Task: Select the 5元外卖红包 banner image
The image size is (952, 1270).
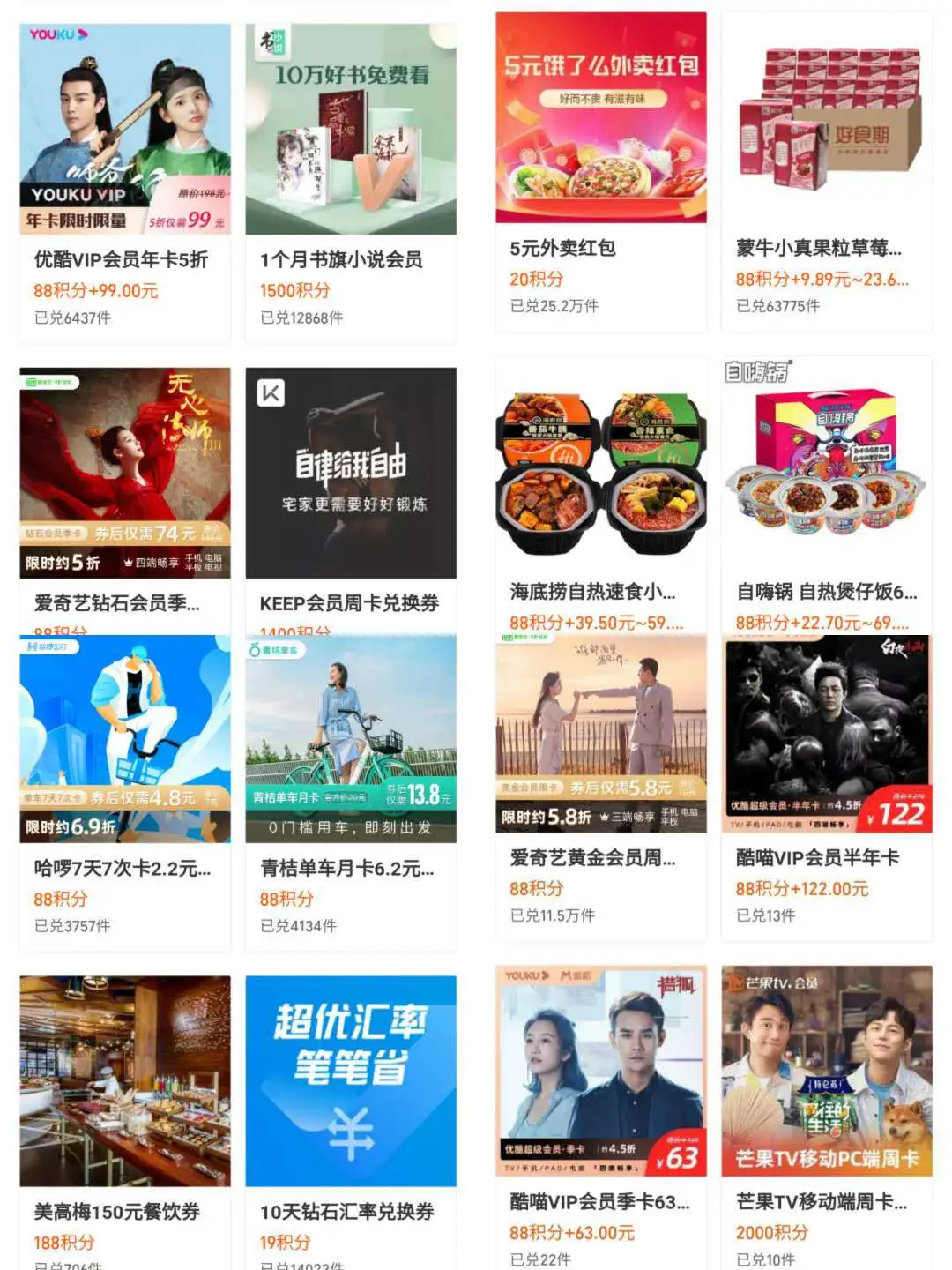Action: pos(600,115)
